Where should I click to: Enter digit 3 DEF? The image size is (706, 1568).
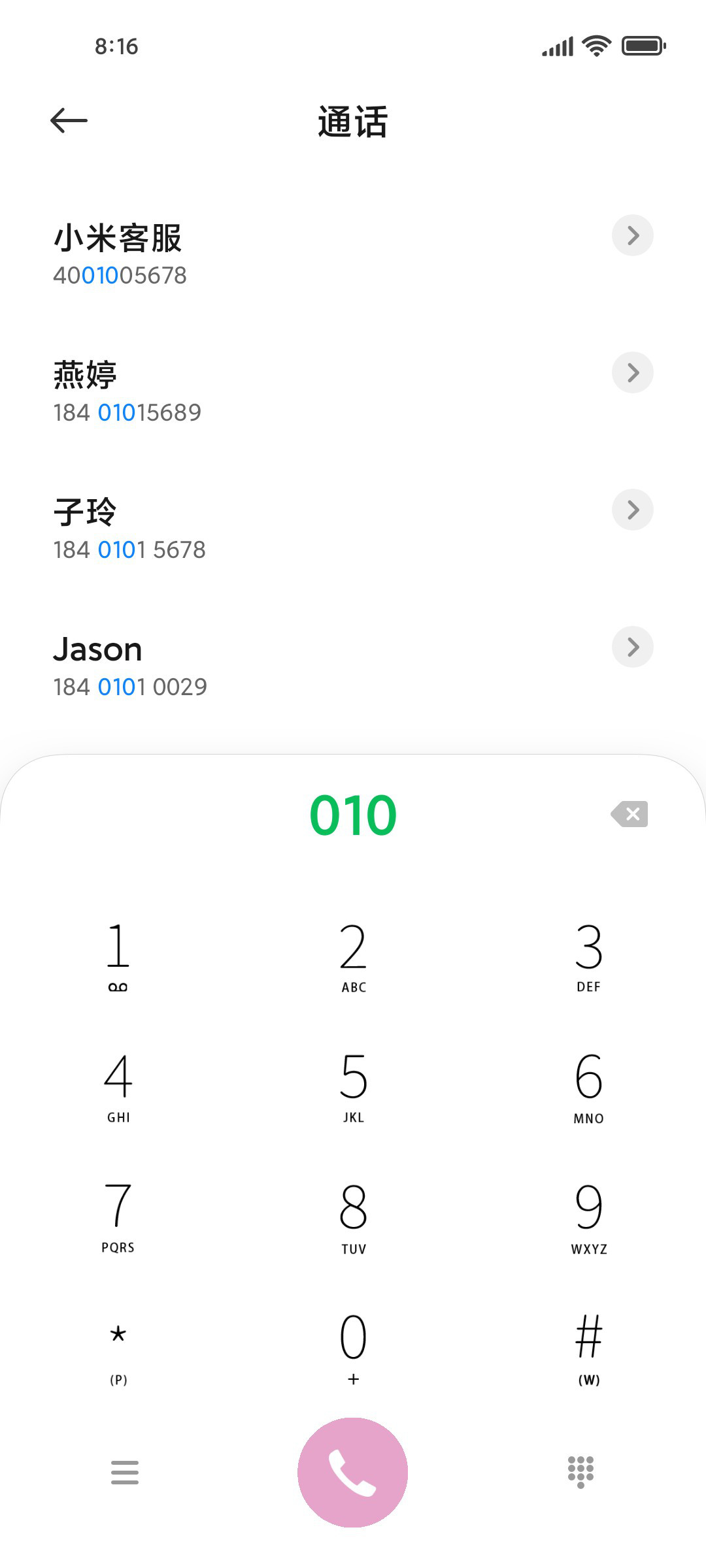tap(588, 956)
